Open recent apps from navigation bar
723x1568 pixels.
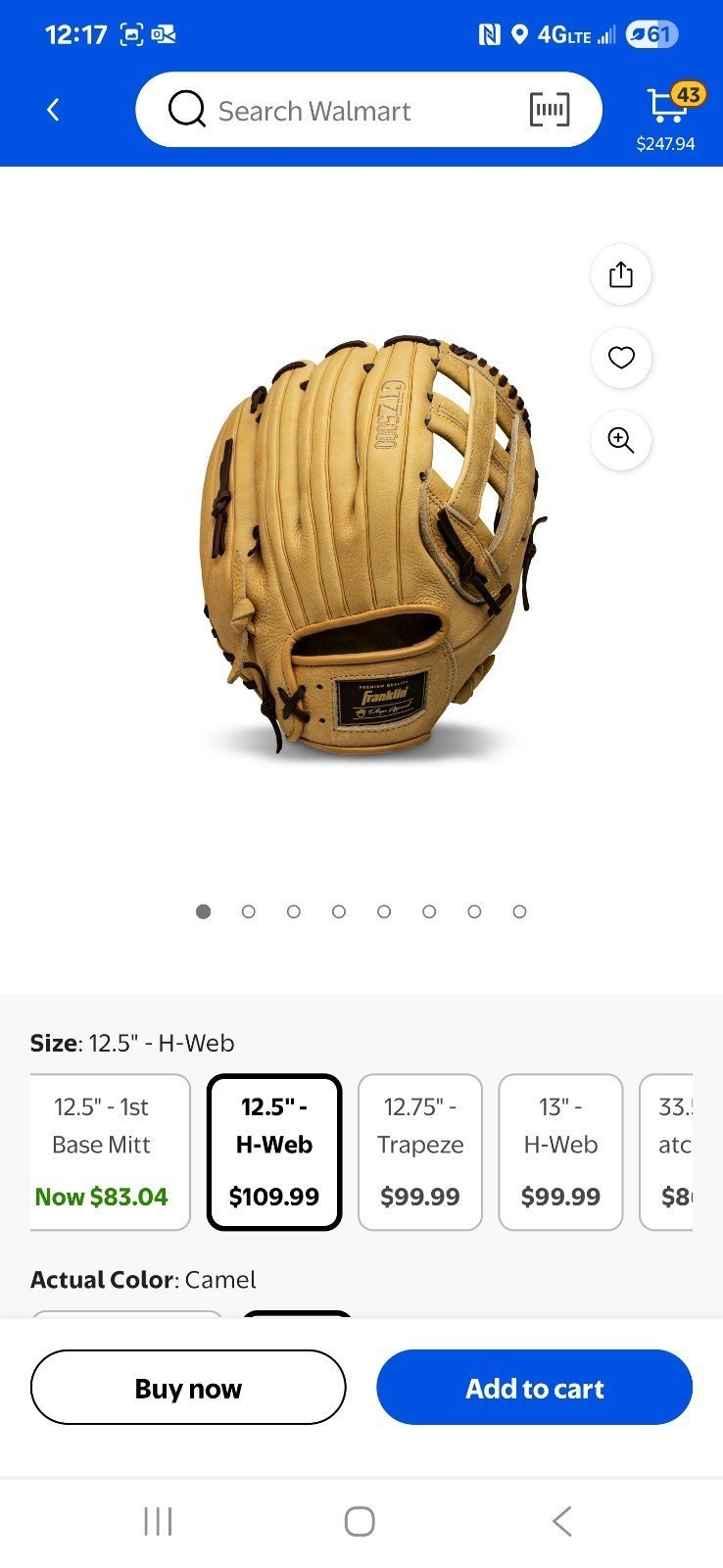tap(158, 1522)
